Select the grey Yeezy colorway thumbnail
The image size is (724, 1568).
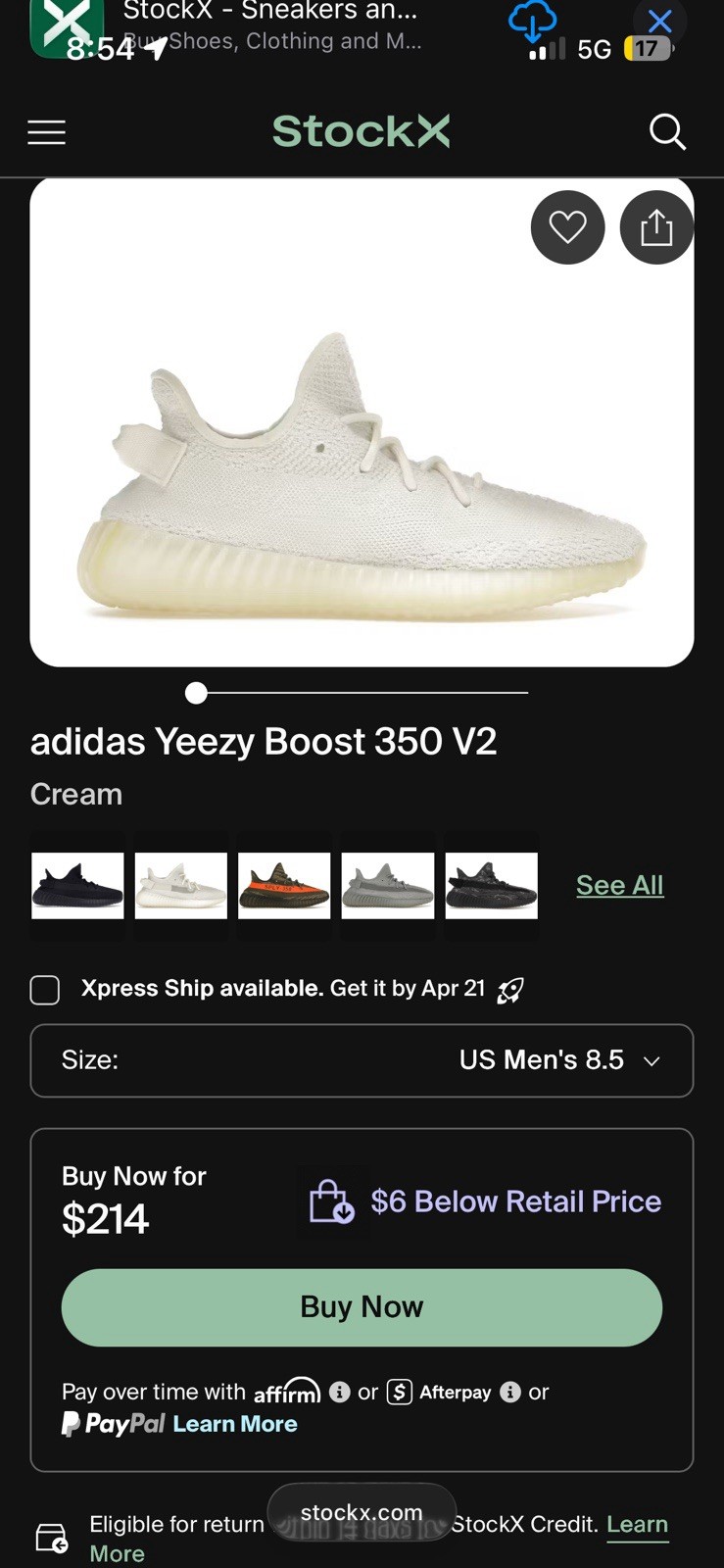tap(387, 886)
